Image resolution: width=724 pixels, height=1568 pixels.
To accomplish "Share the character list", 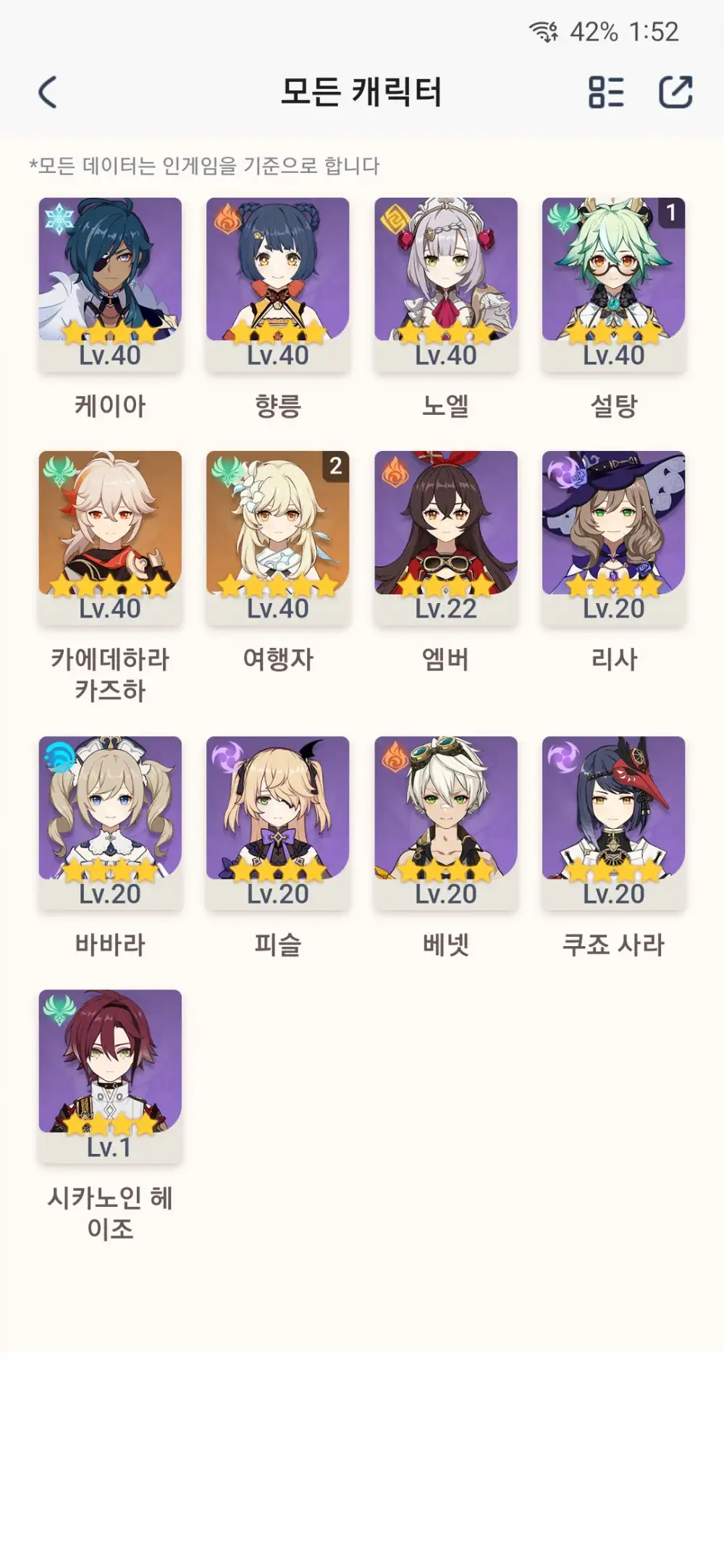I will [x=675, y=93].
